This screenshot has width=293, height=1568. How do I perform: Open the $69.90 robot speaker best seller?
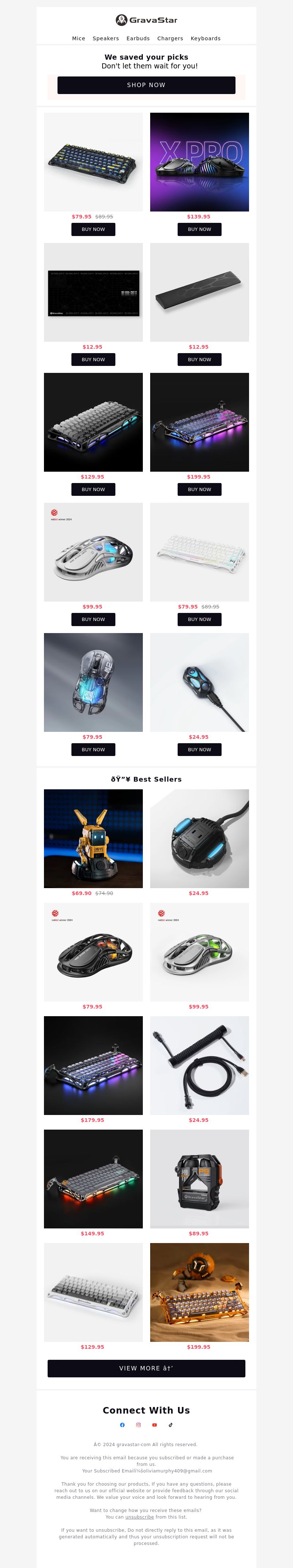click(93, 838)
